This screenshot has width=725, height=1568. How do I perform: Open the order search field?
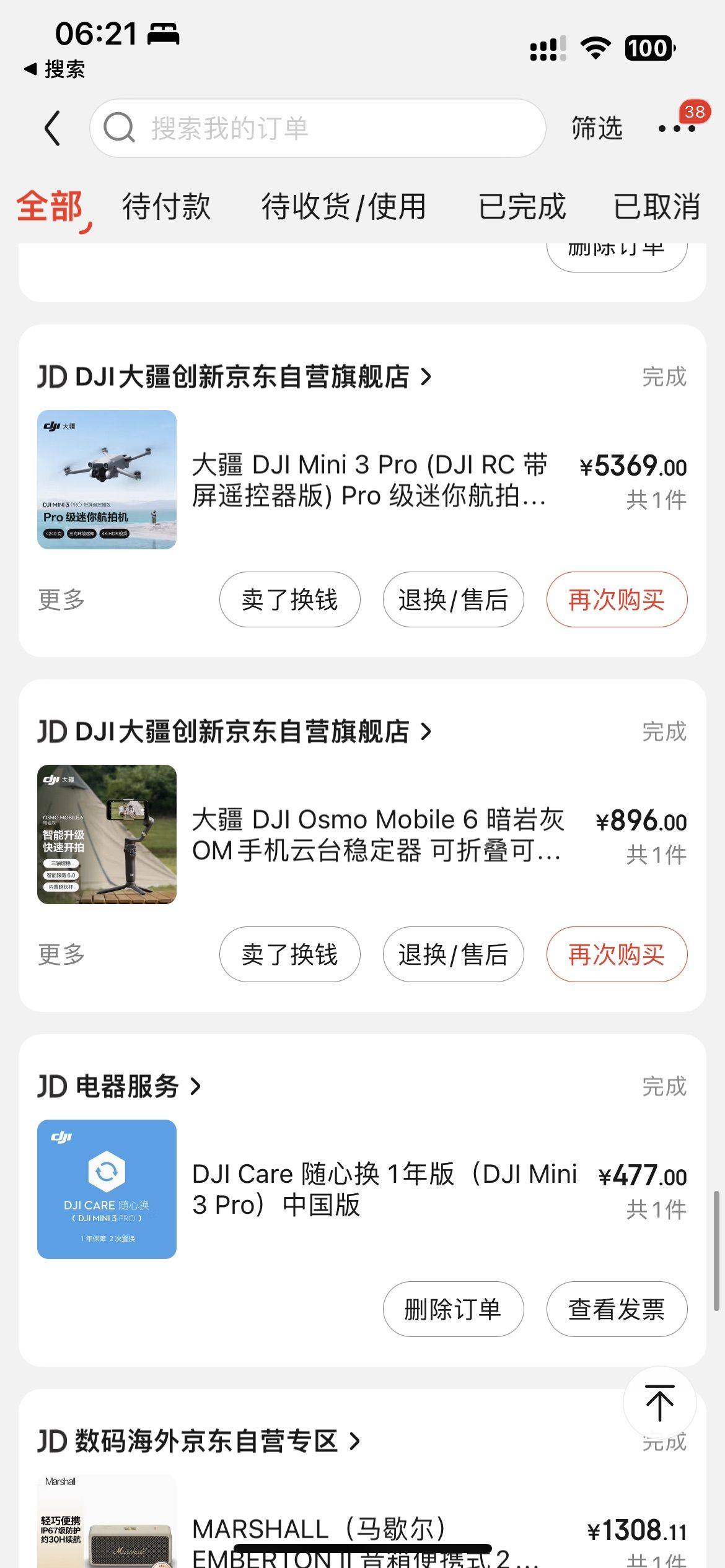point(317,128)
